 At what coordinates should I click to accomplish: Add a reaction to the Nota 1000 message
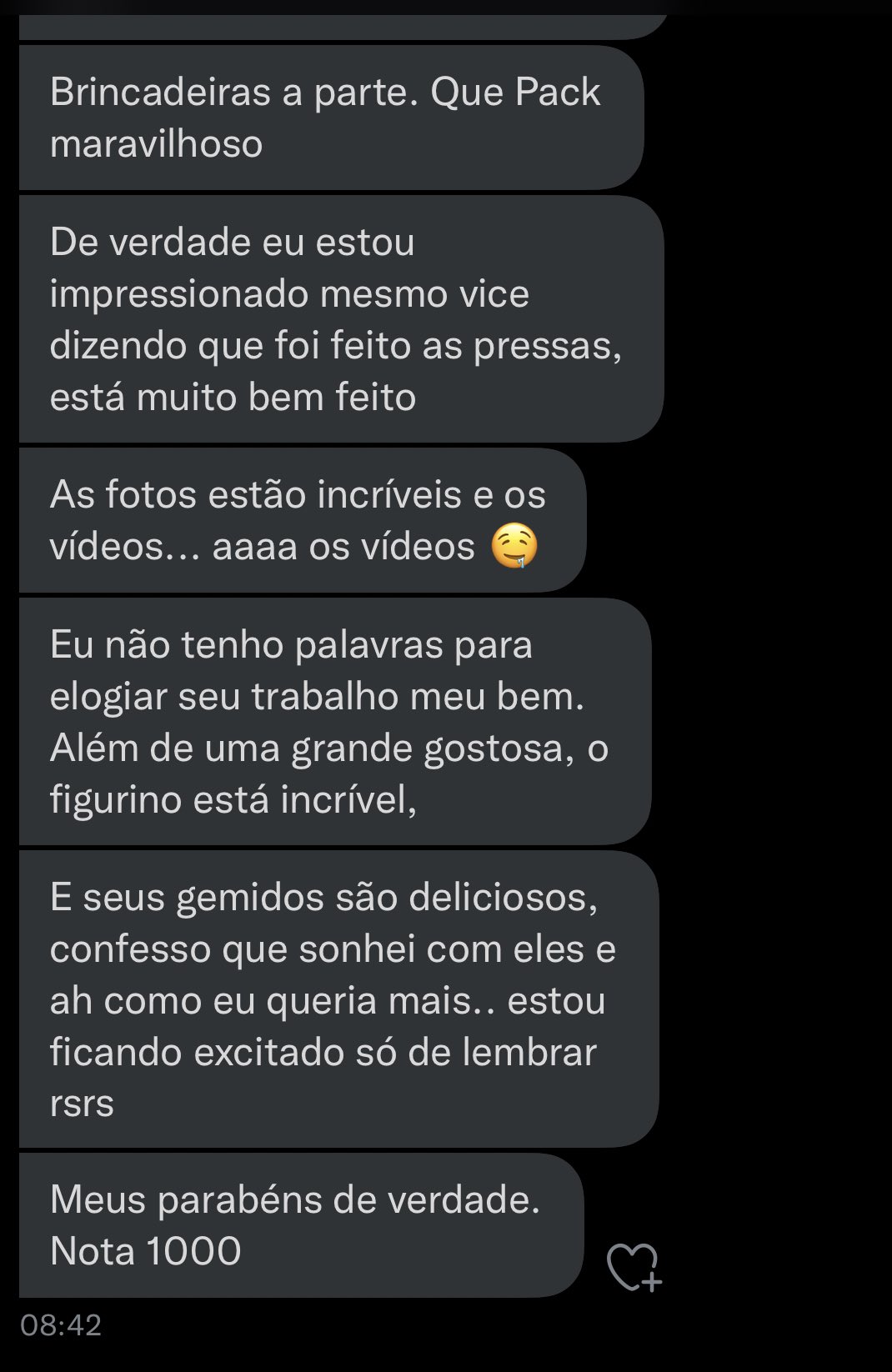point(634,1267)
